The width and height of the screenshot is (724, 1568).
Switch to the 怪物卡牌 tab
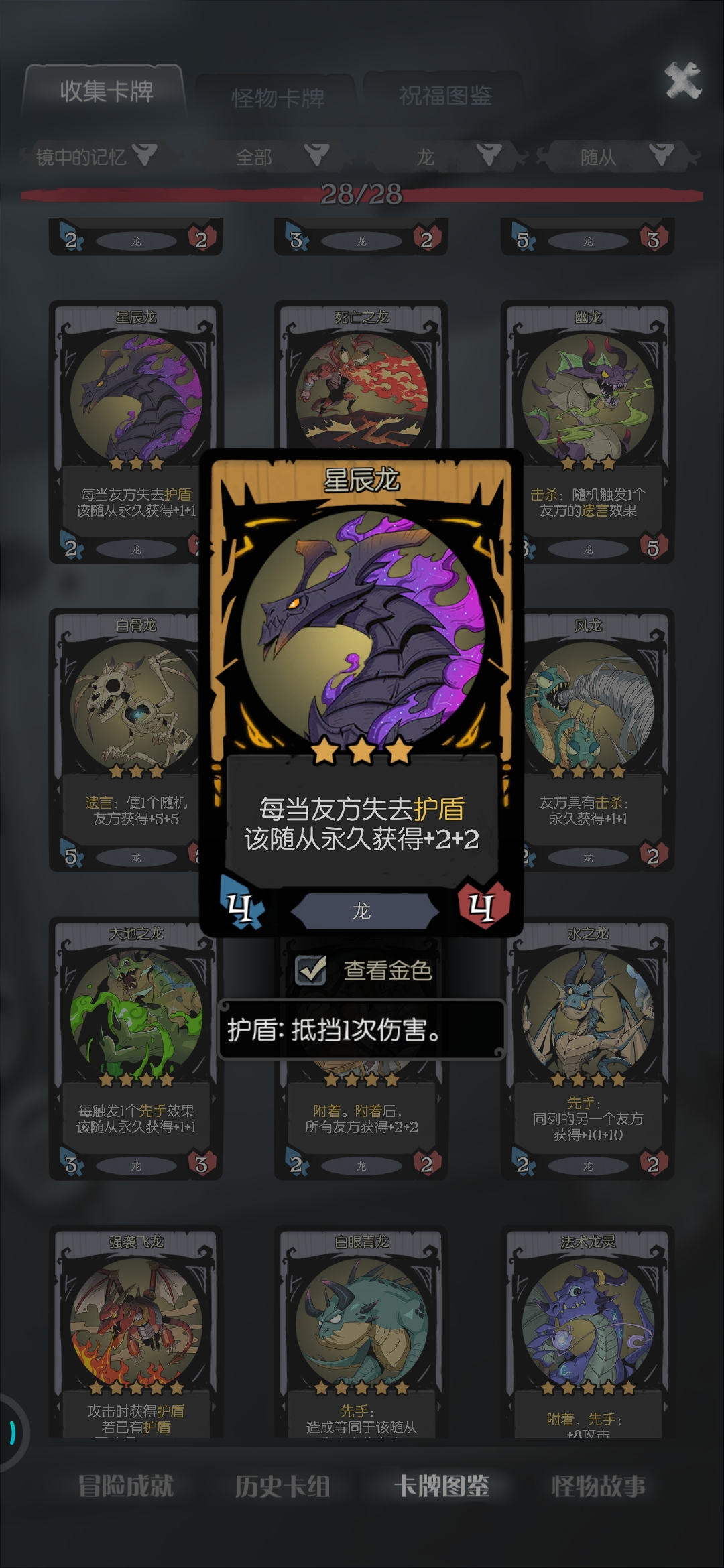[x=278, y=98]
